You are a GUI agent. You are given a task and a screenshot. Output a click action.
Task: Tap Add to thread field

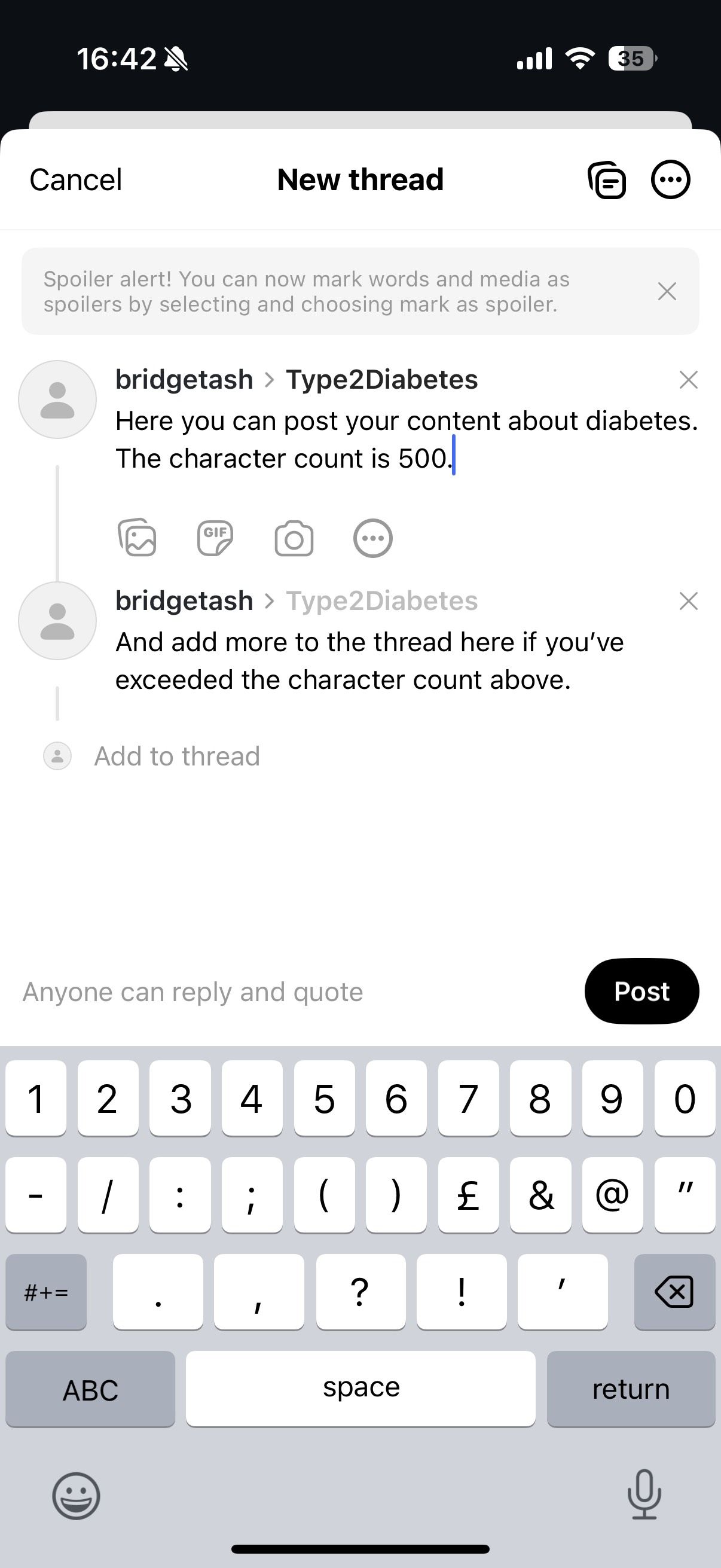(176, 756)
